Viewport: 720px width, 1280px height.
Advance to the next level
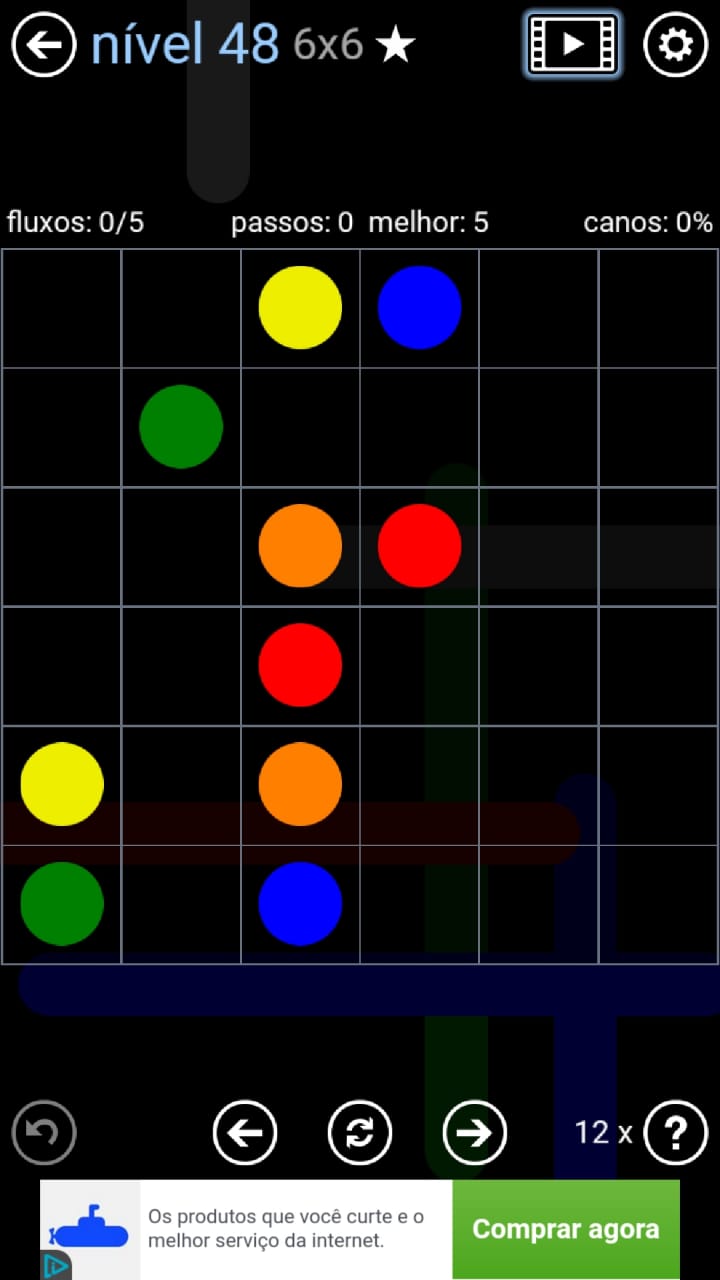[x=475, y=1132]
